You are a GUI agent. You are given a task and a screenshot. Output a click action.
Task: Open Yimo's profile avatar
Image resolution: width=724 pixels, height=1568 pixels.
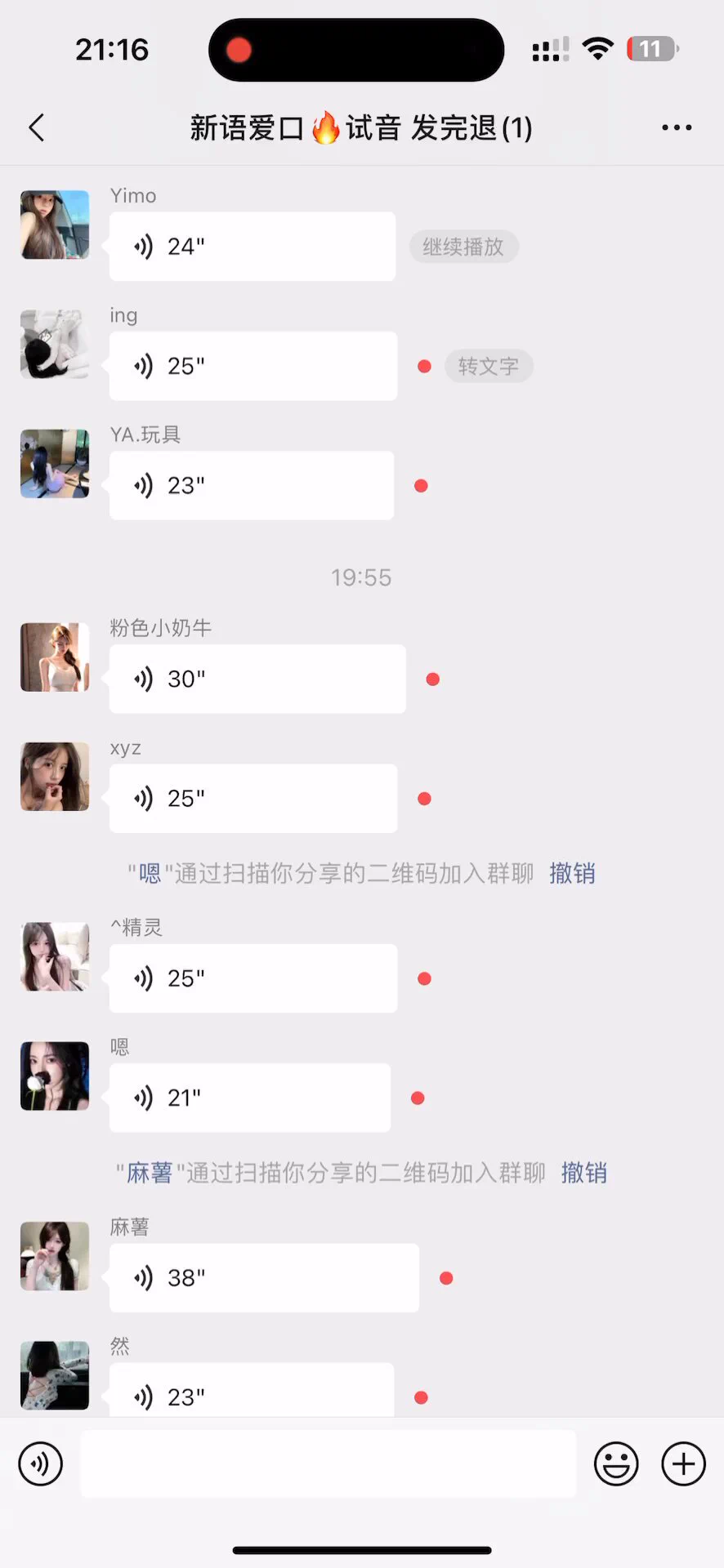(x=55, y=225)
